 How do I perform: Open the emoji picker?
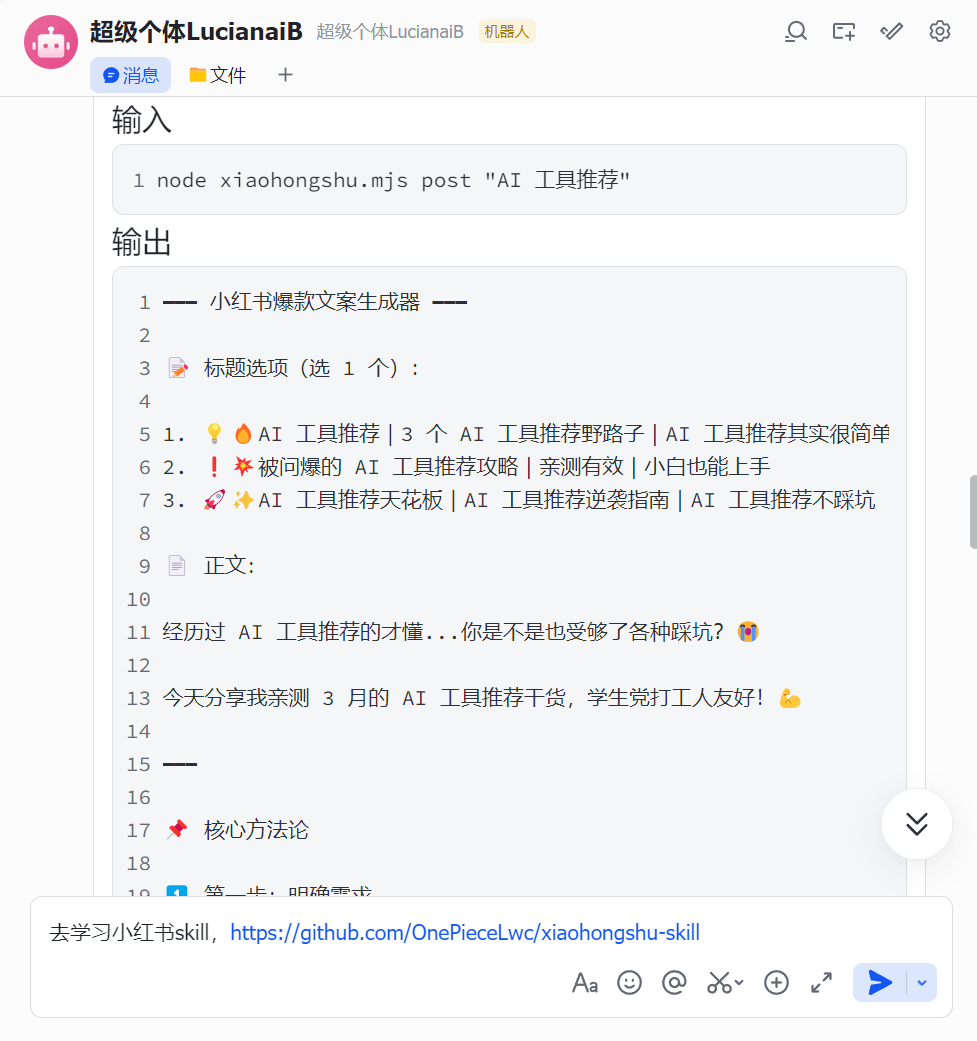[629, 983]
